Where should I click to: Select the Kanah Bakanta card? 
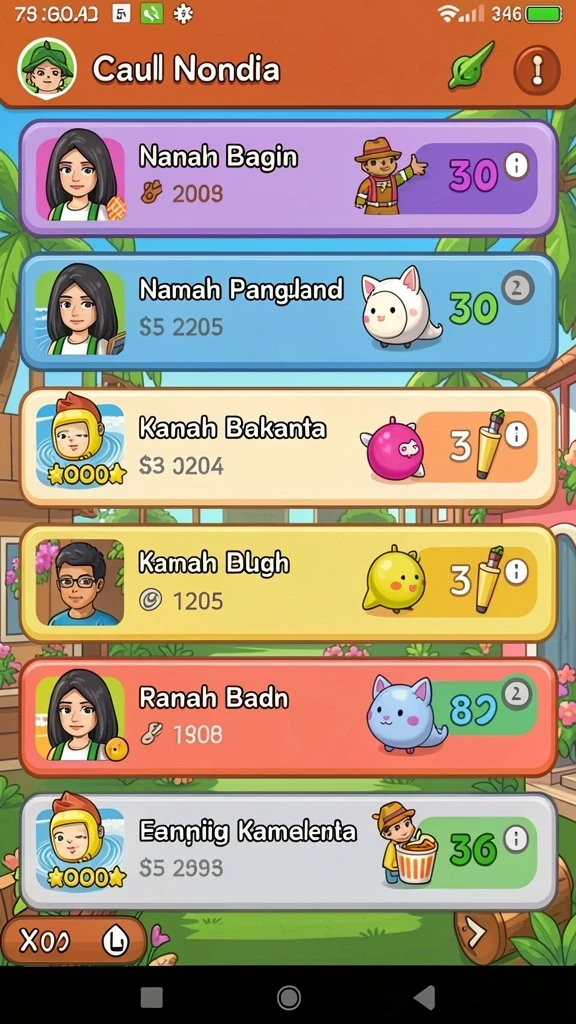point(288,447)
